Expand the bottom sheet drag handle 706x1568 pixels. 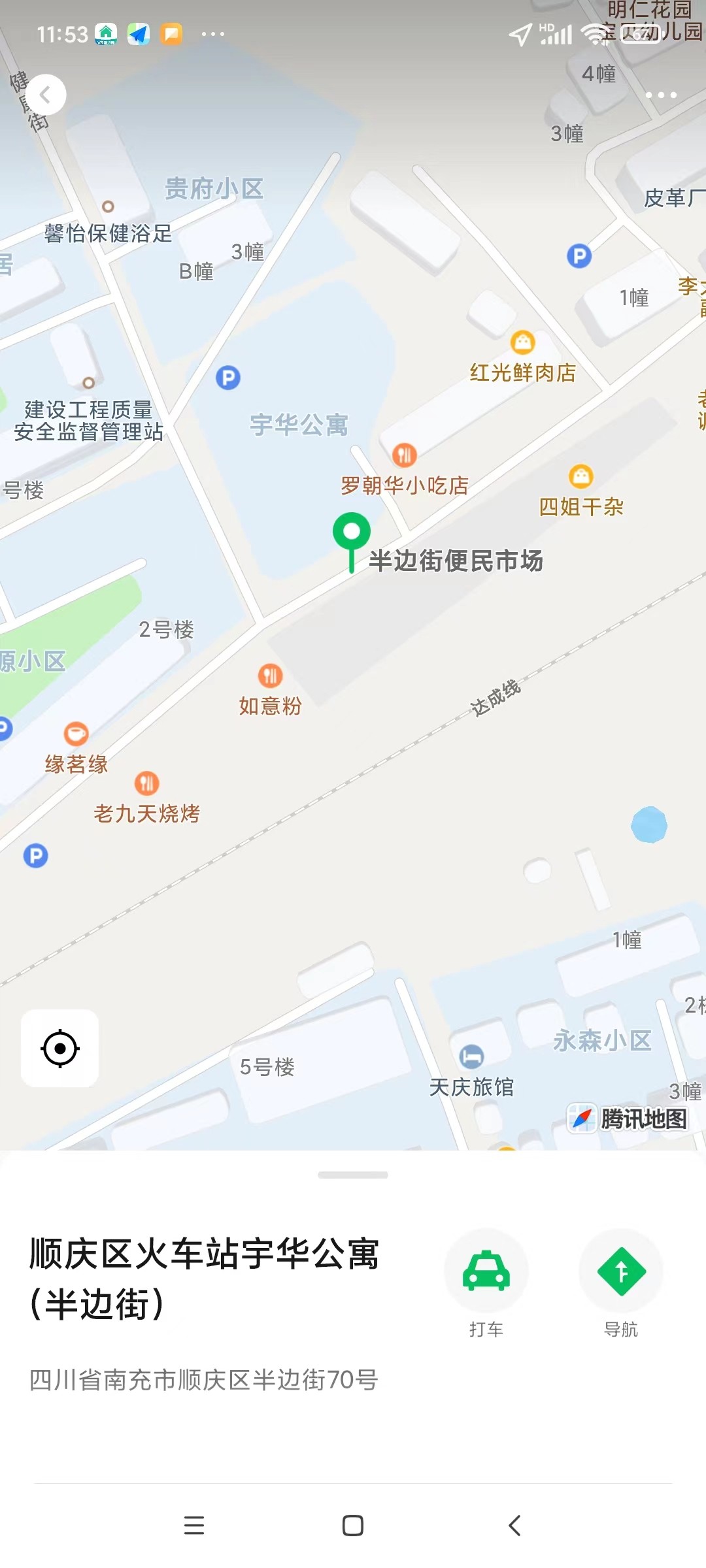[353, 1175]
